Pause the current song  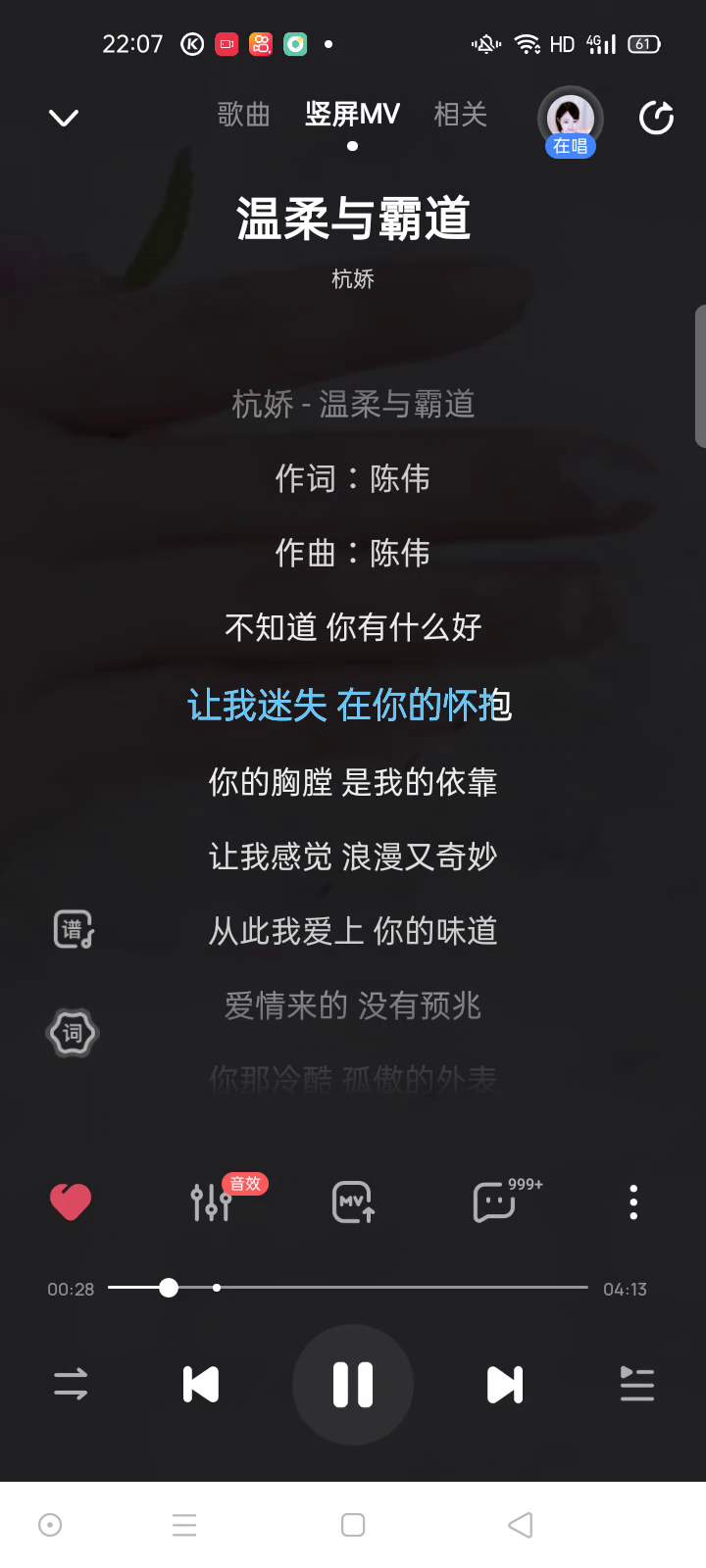[x=353, y=1385]
